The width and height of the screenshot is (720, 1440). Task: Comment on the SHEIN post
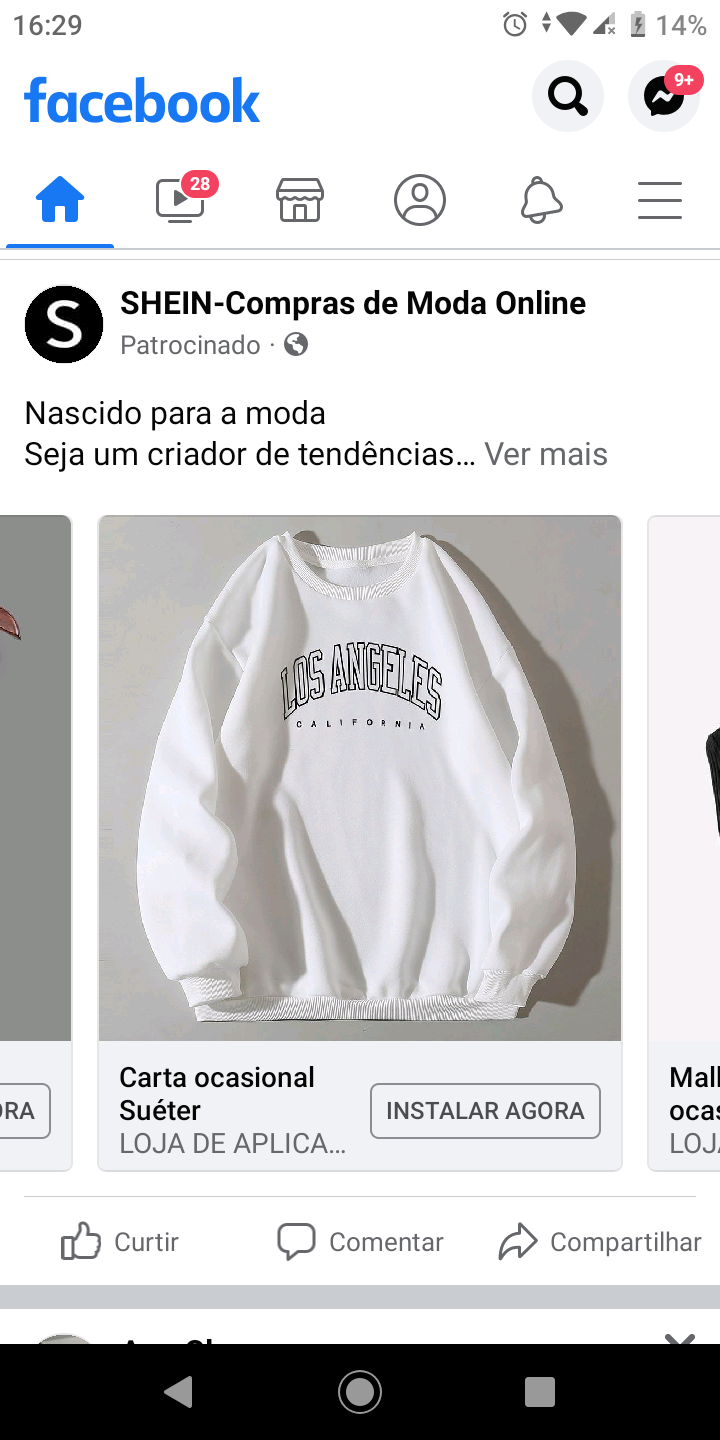tap(360, 1242)
